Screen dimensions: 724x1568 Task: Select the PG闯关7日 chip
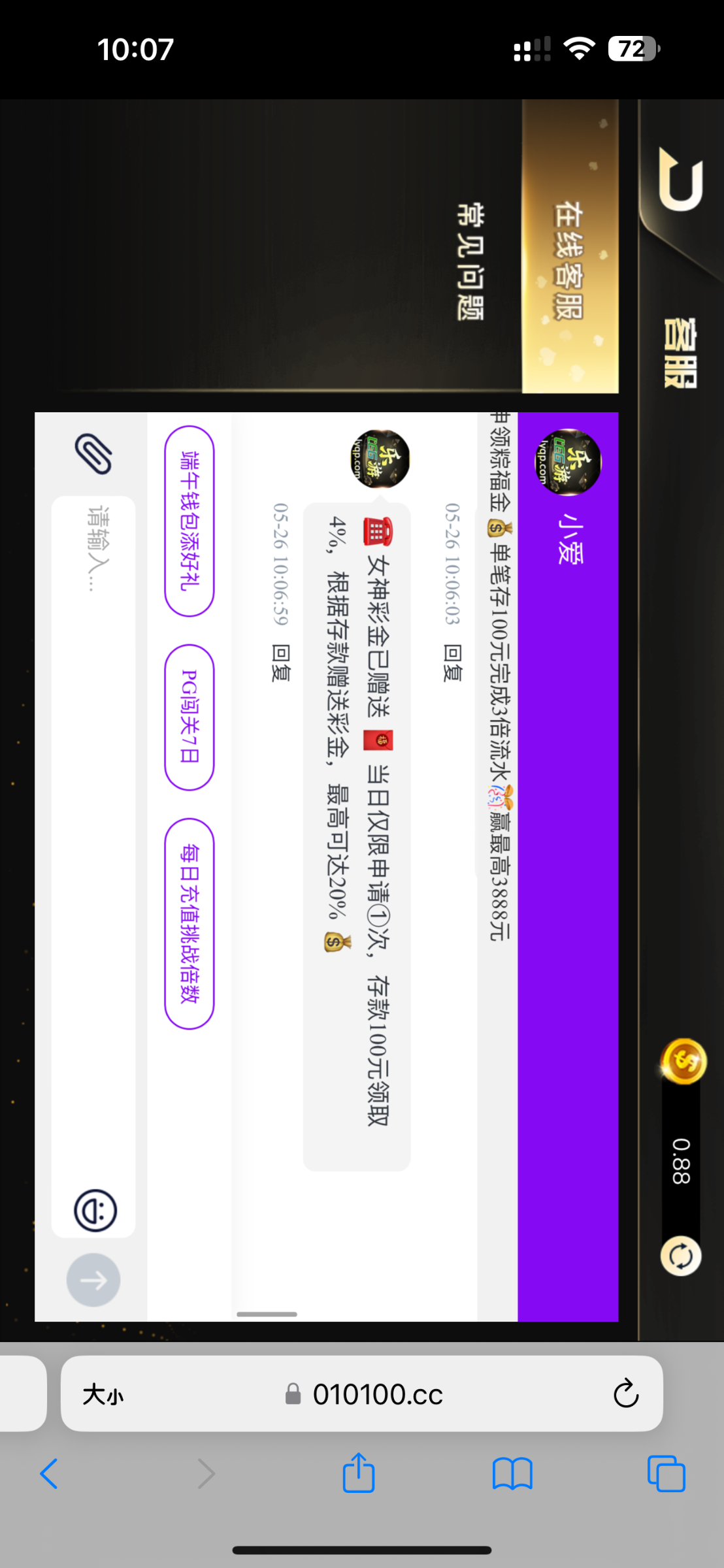(x=189, y=717)
